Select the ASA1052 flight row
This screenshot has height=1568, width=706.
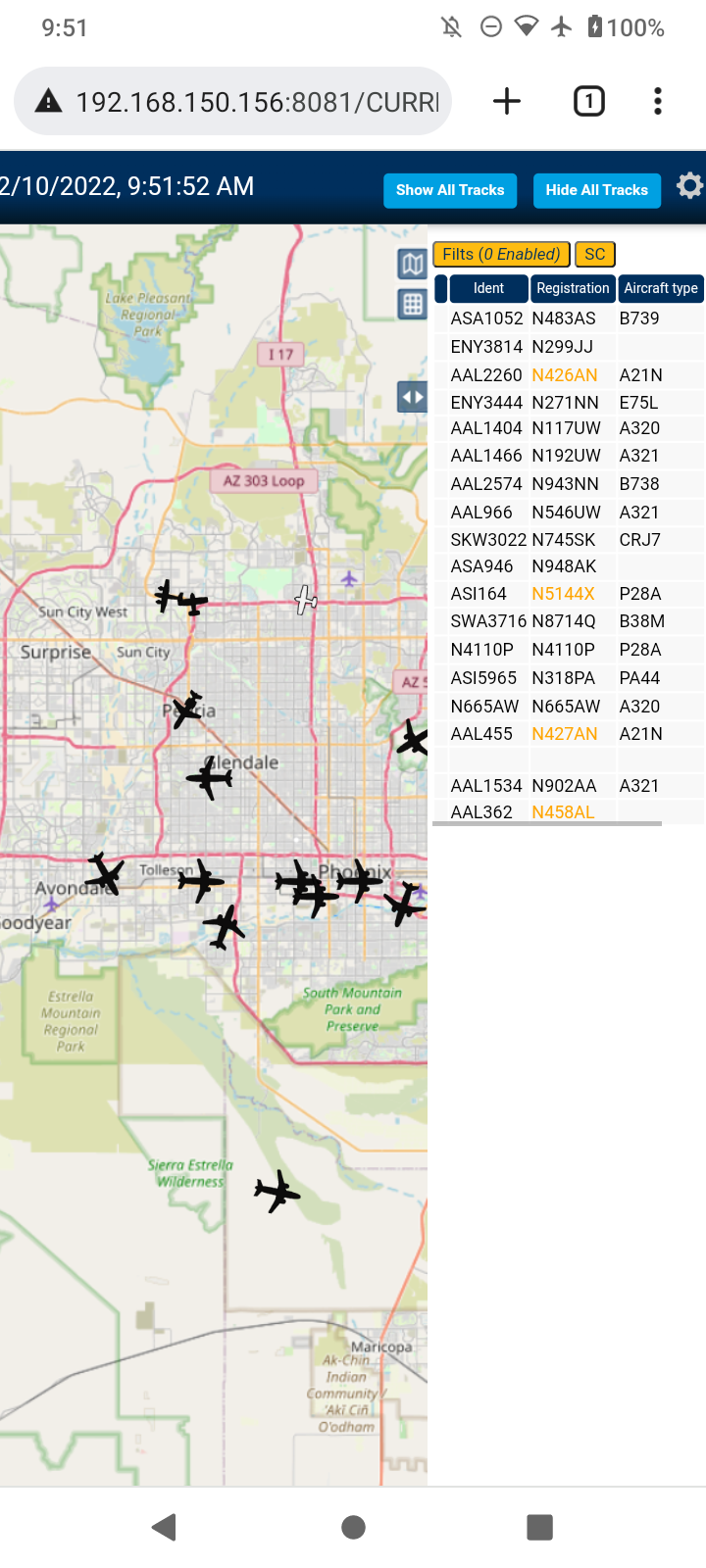point(568,318)
